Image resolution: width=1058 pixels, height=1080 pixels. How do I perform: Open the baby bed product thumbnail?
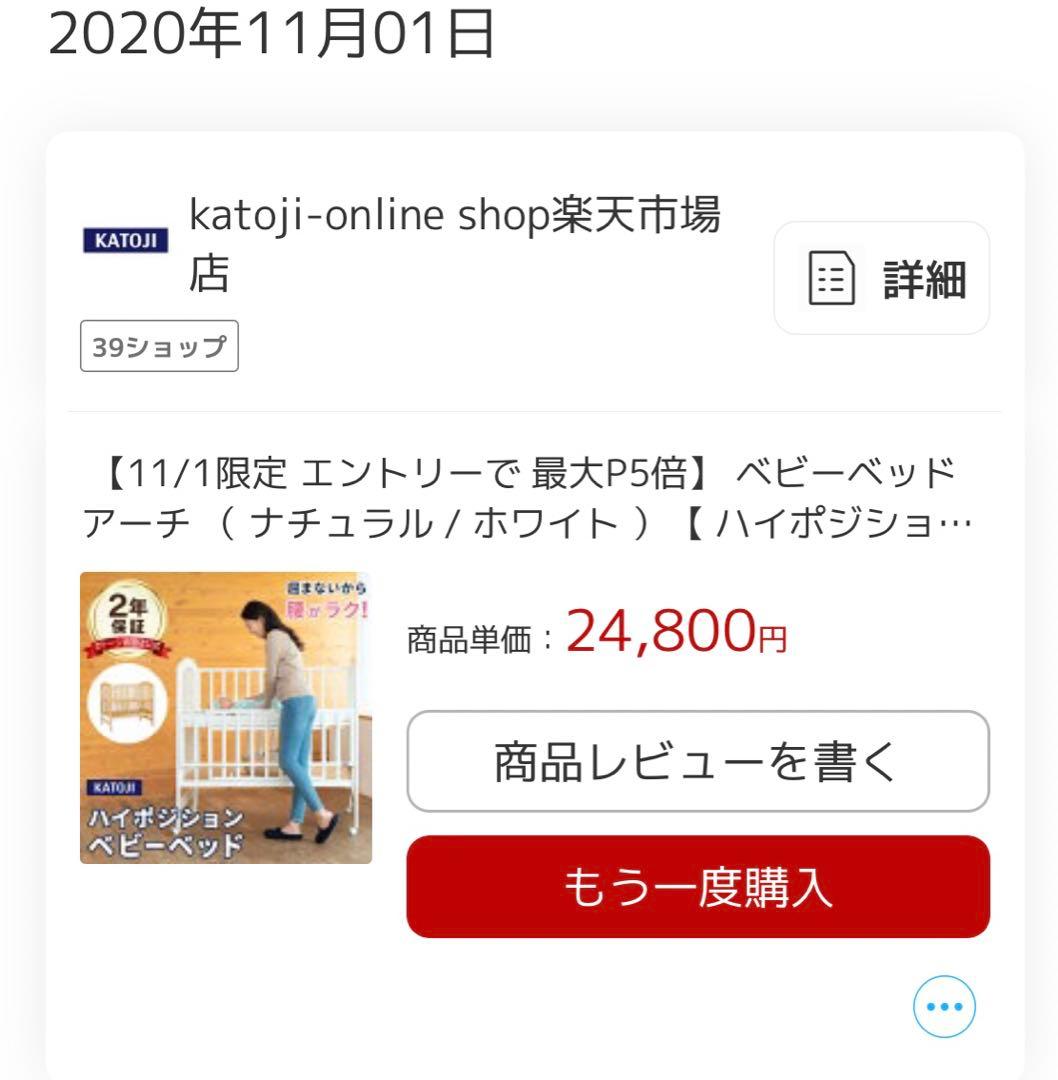click(226, 718)
